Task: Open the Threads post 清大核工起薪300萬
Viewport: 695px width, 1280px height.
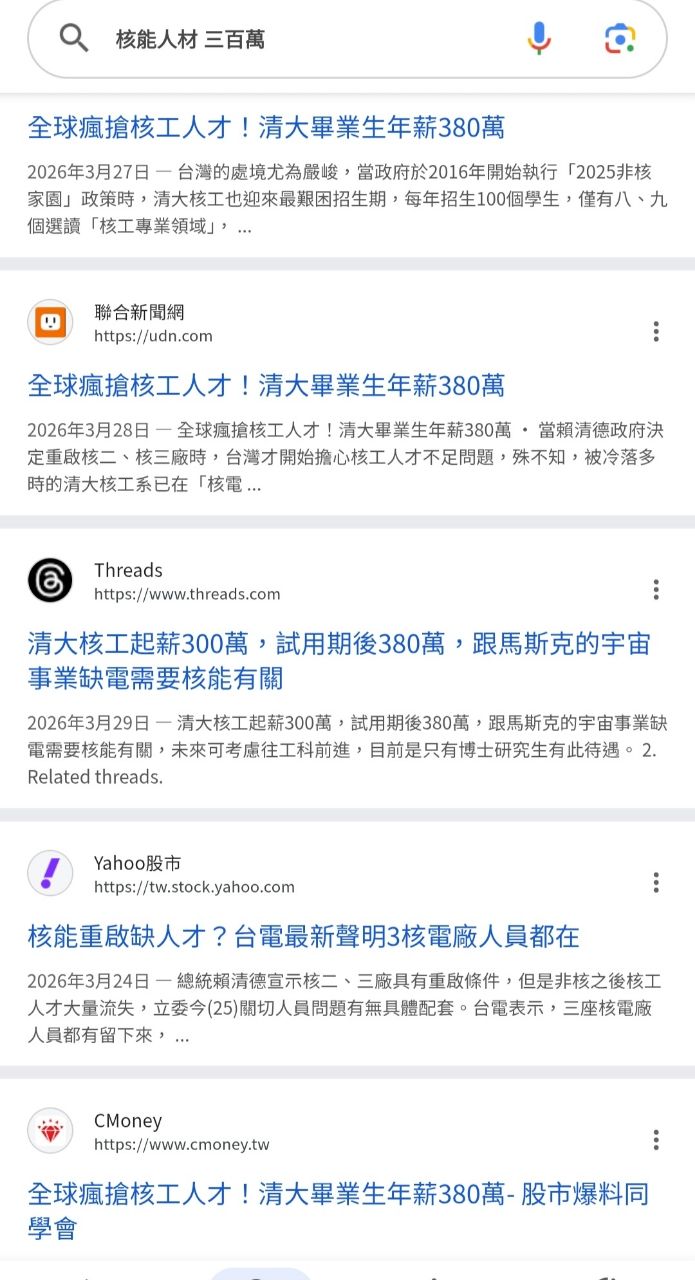Action: [338, 660]
